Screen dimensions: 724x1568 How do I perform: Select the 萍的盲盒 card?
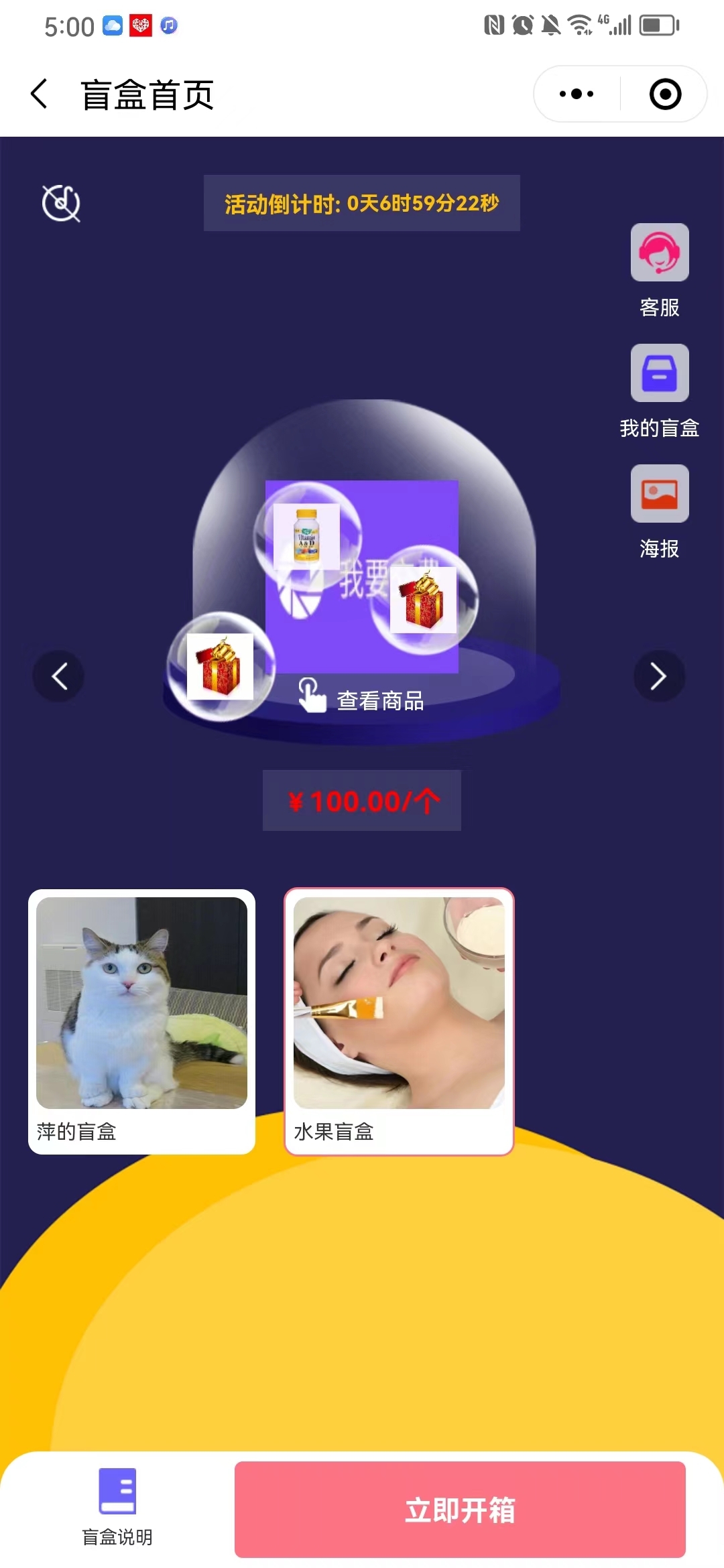coord(141,1021)
